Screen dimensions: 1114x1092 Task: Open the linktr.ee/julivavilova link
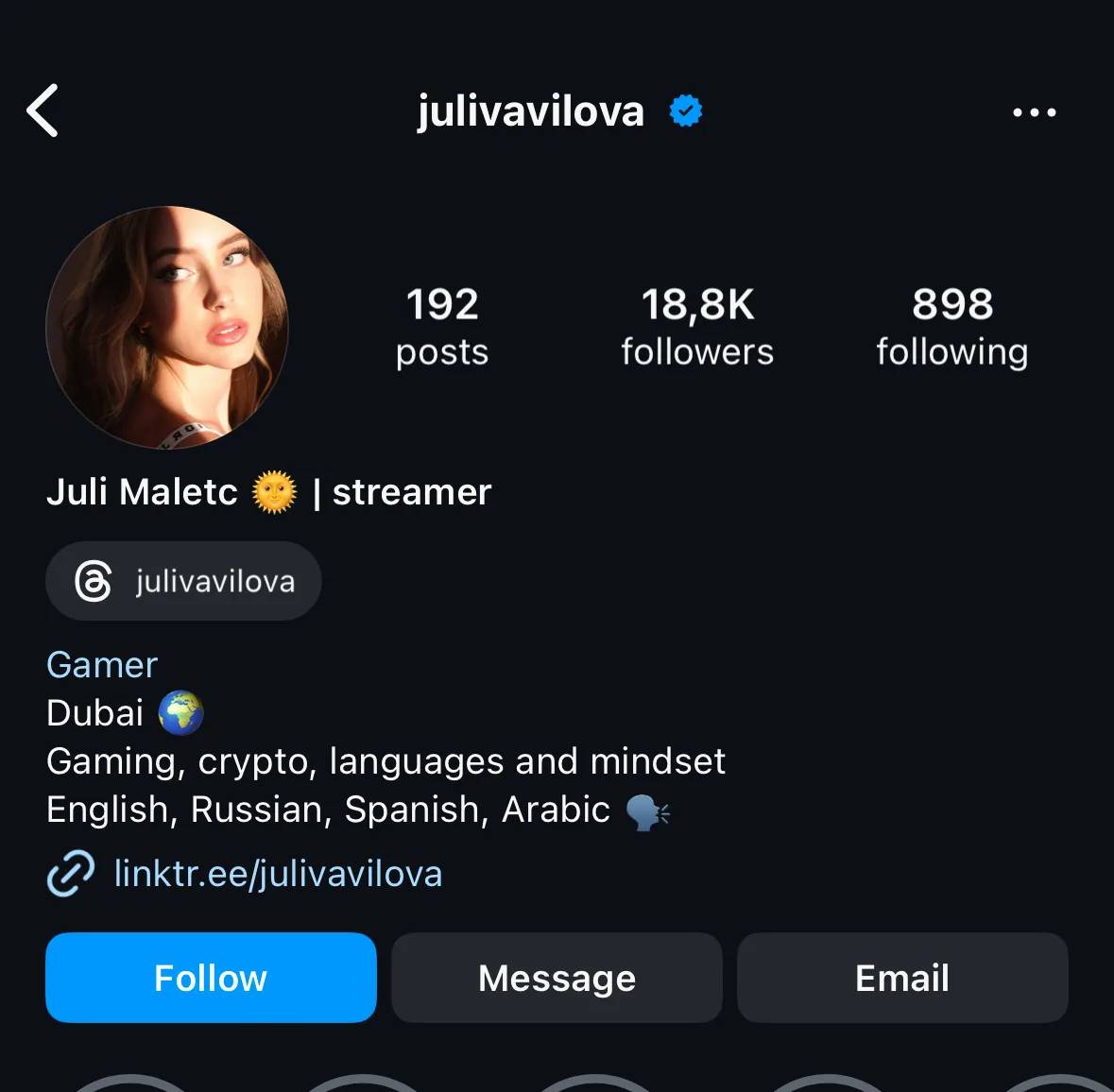277,874
